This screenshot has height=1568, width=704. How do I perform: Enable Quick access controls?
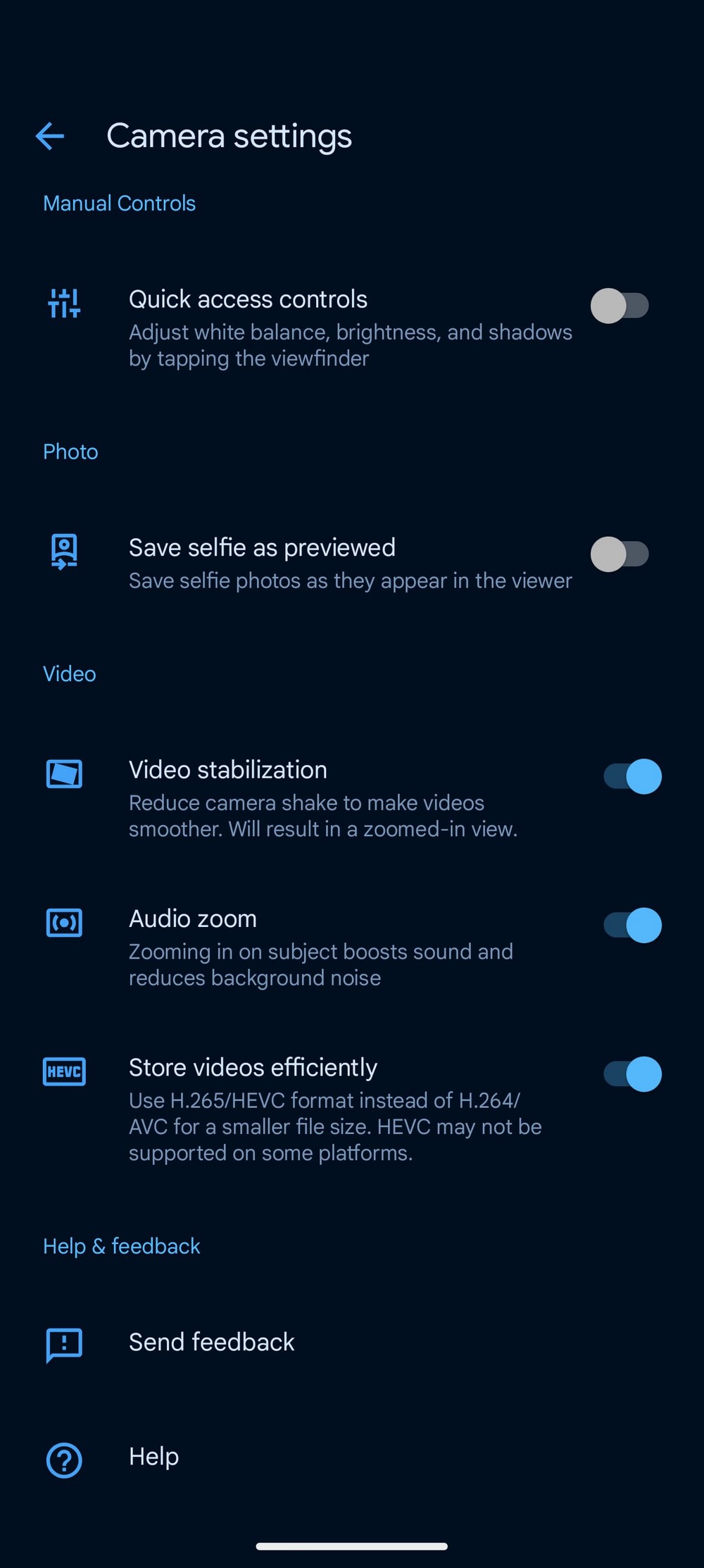(x=620, y=306)
